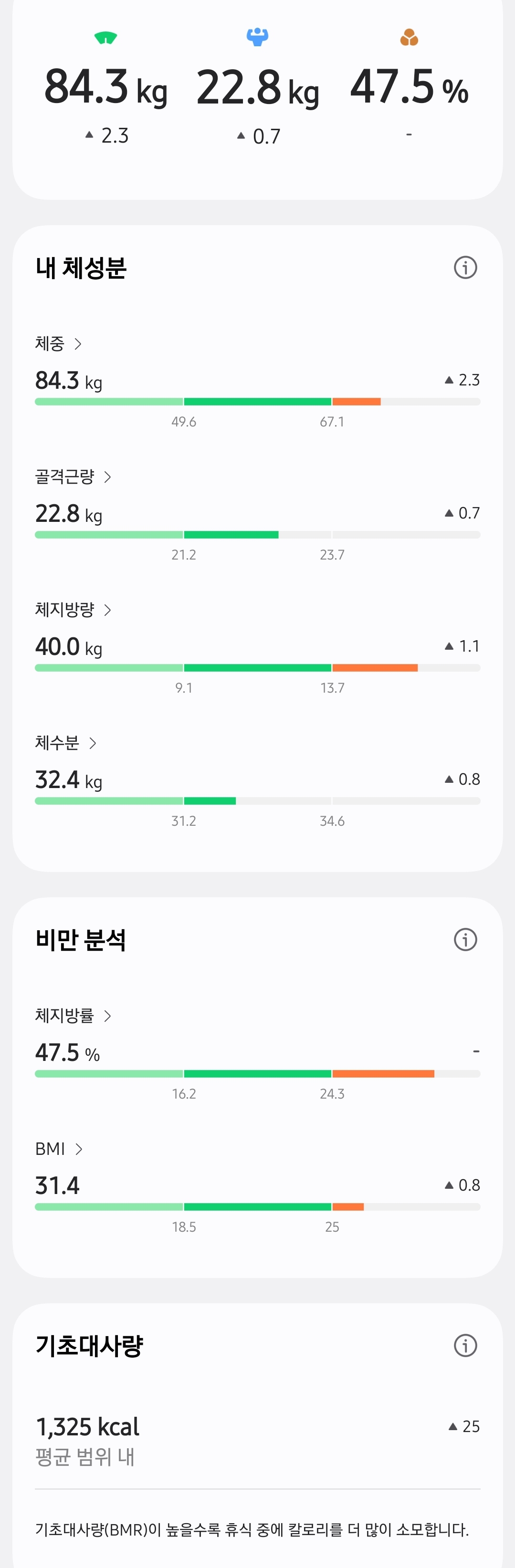View info about 기초대사량
The height and width of the screenshot is (1568, 515).
pos(465,1345)
